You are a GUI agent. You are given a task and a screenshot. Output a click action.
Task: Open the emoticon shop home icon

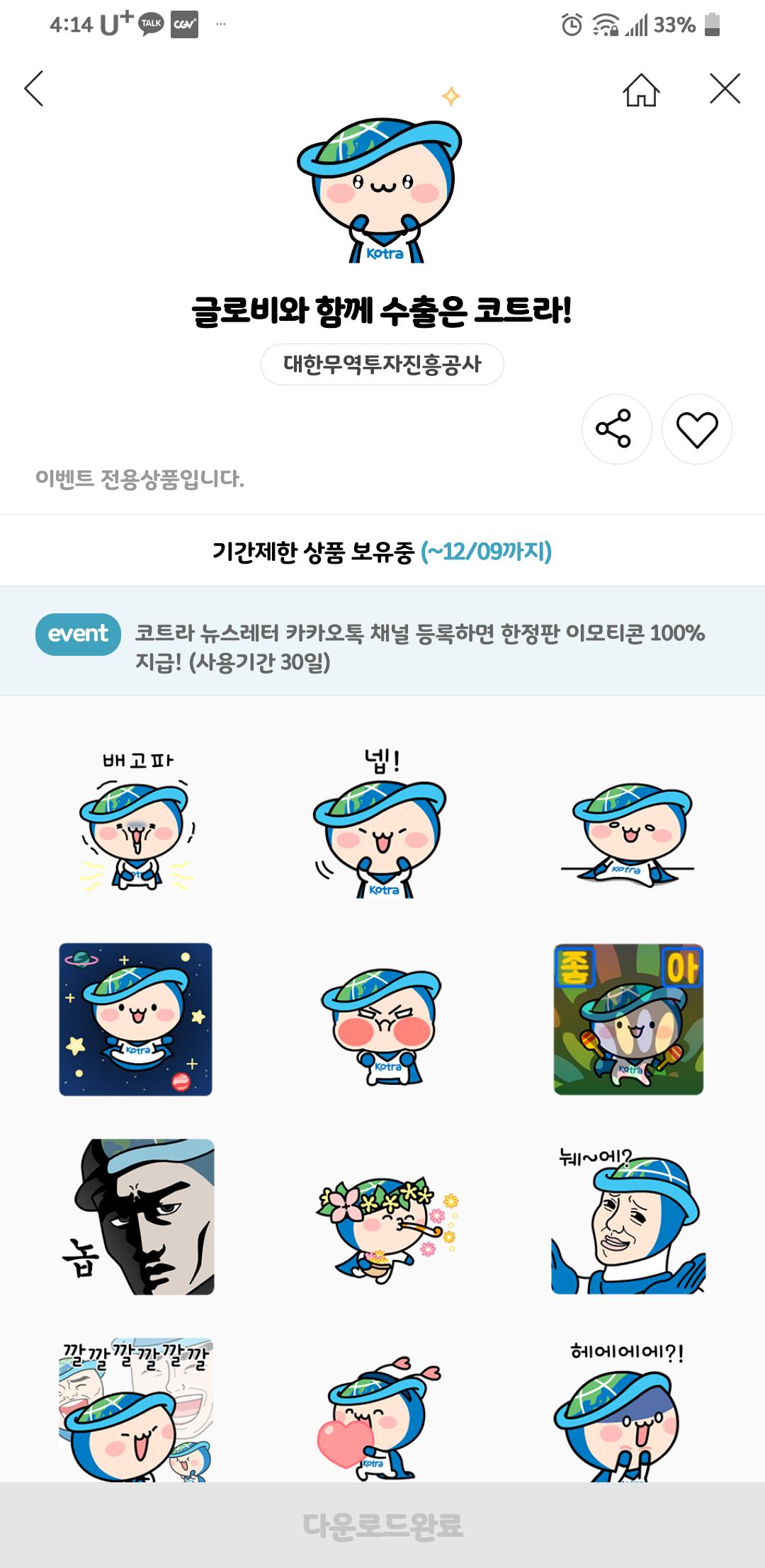tap(641, 90)
